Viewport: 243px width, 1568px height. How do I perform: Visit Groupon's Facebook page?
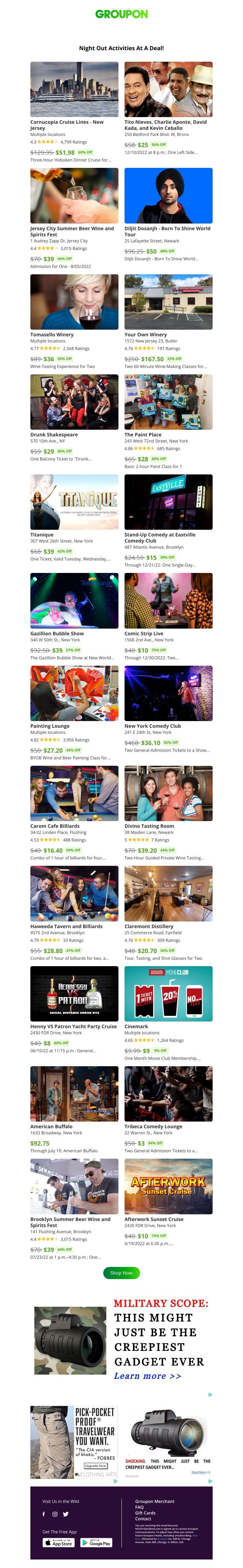[x=44, y=1514]
